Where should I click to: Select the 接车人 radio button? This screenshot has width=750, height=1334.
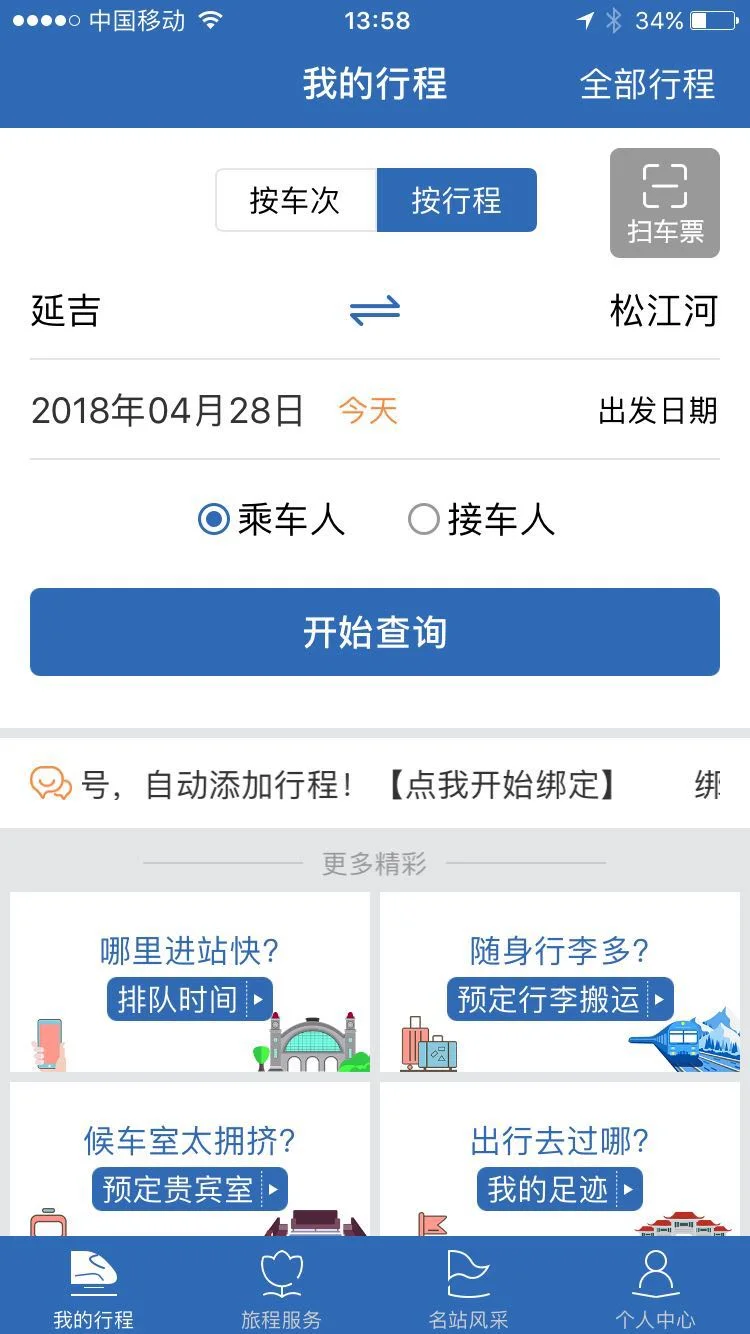pos(424,520)
